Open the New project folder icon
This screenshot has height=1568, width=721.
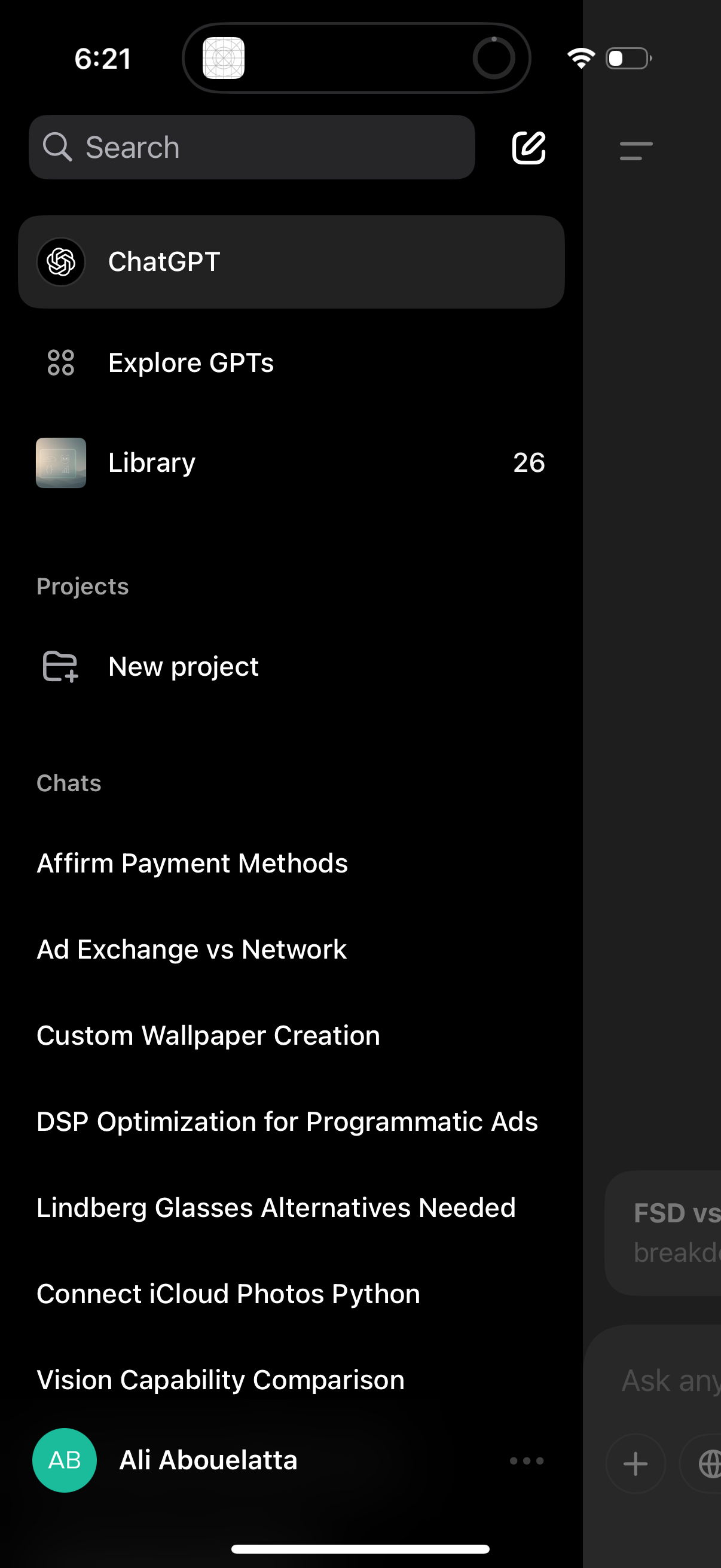(60, 667)
